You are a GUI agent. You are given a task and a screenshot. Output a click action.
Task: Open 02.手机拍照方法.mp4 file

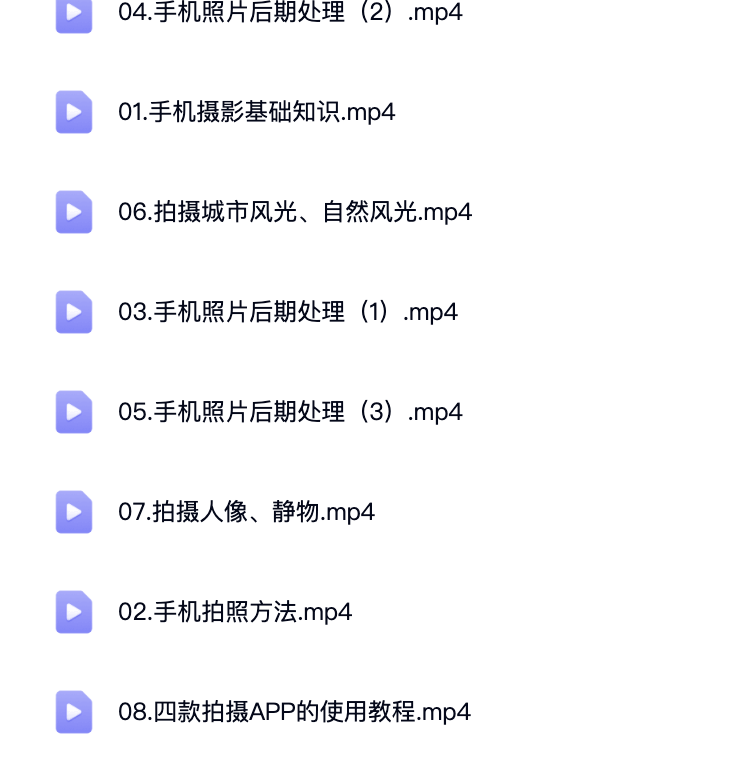235,612
